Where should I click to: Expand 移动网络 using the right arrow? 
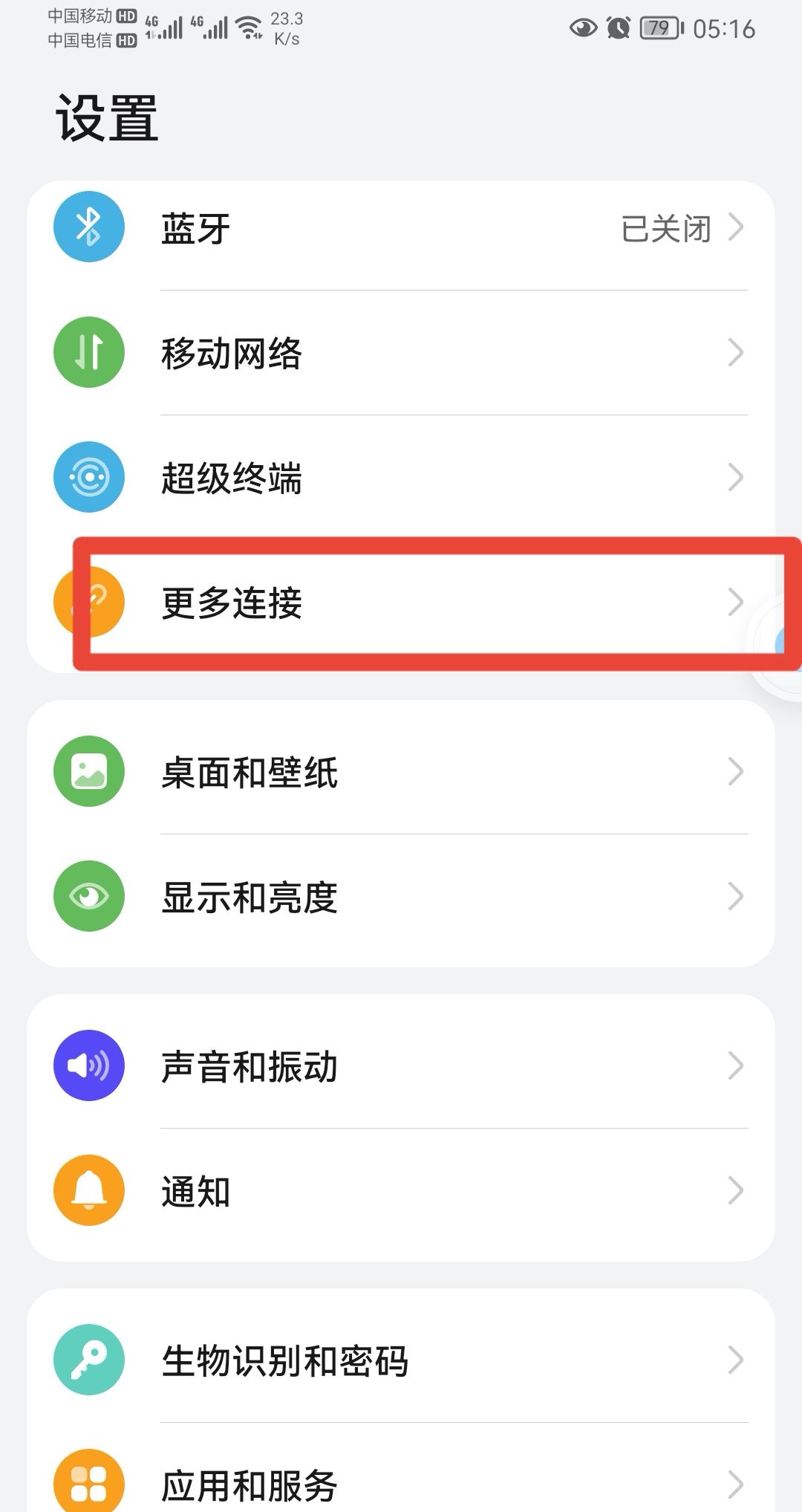735,352
